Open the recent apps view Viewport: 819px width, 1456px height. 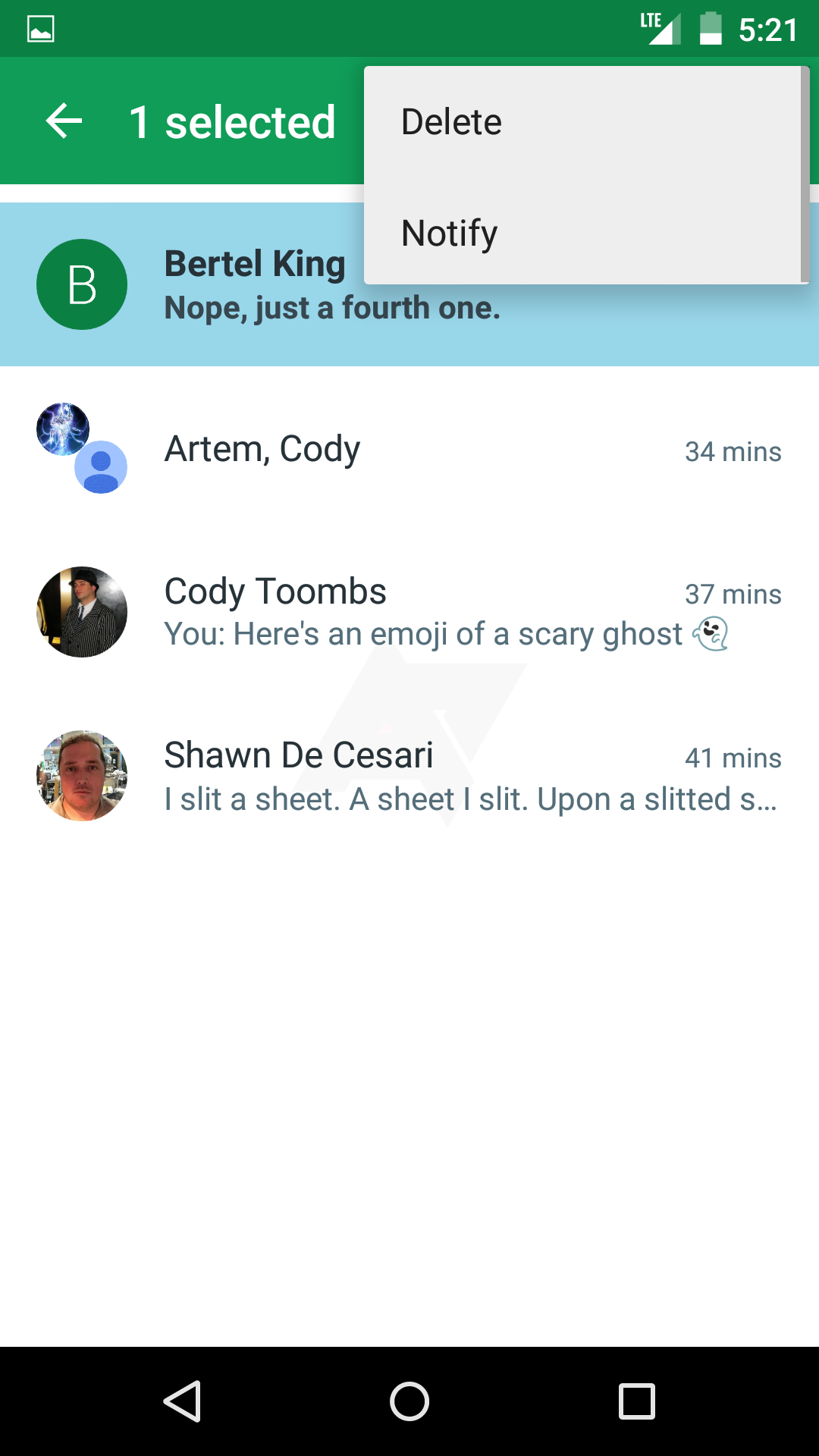[637, 1401]
